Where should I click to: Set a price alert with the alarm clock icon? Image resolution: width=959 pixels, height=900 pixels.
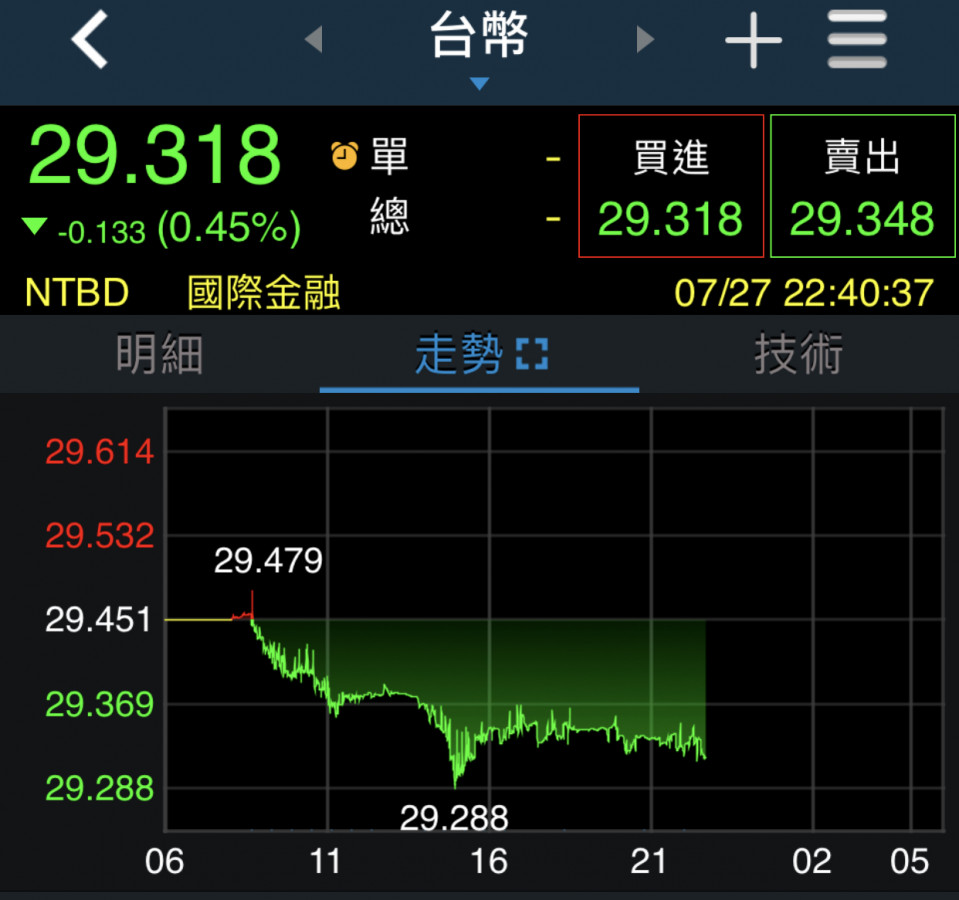345,156
